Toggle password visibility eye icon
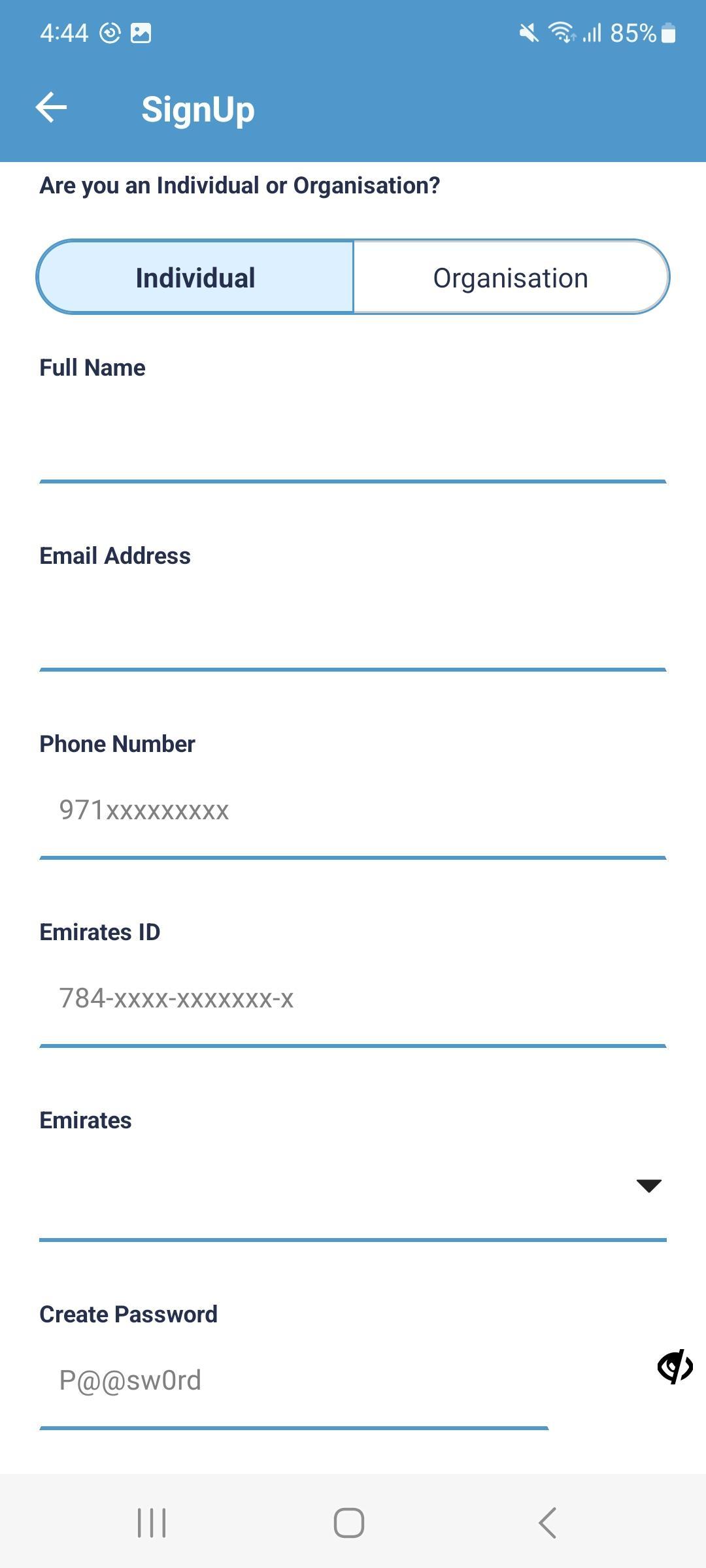Screen dimensions: 706x1568 click(x=675, y=1366)
